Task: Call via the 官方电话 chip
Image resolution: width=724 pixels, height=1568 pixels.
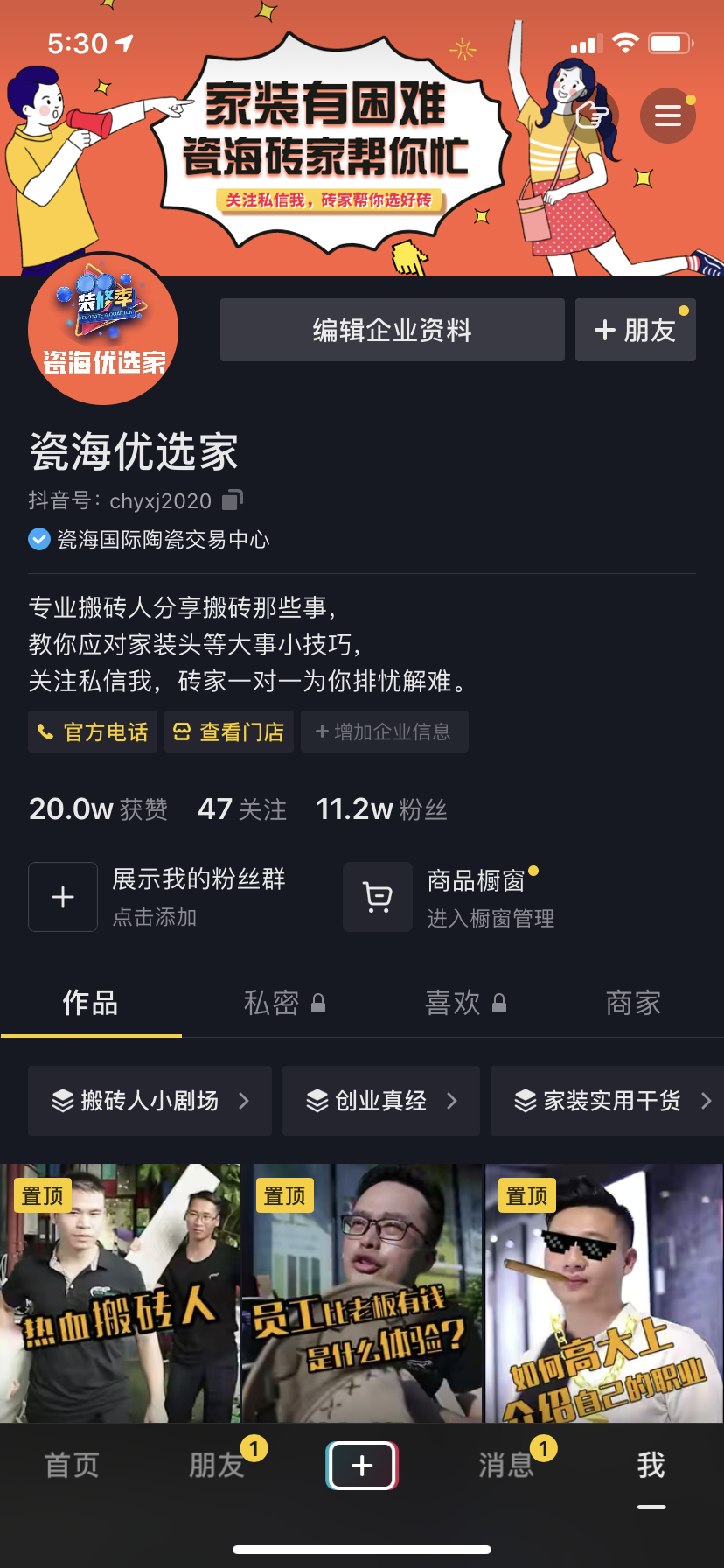Action: [x=93, y=731]
